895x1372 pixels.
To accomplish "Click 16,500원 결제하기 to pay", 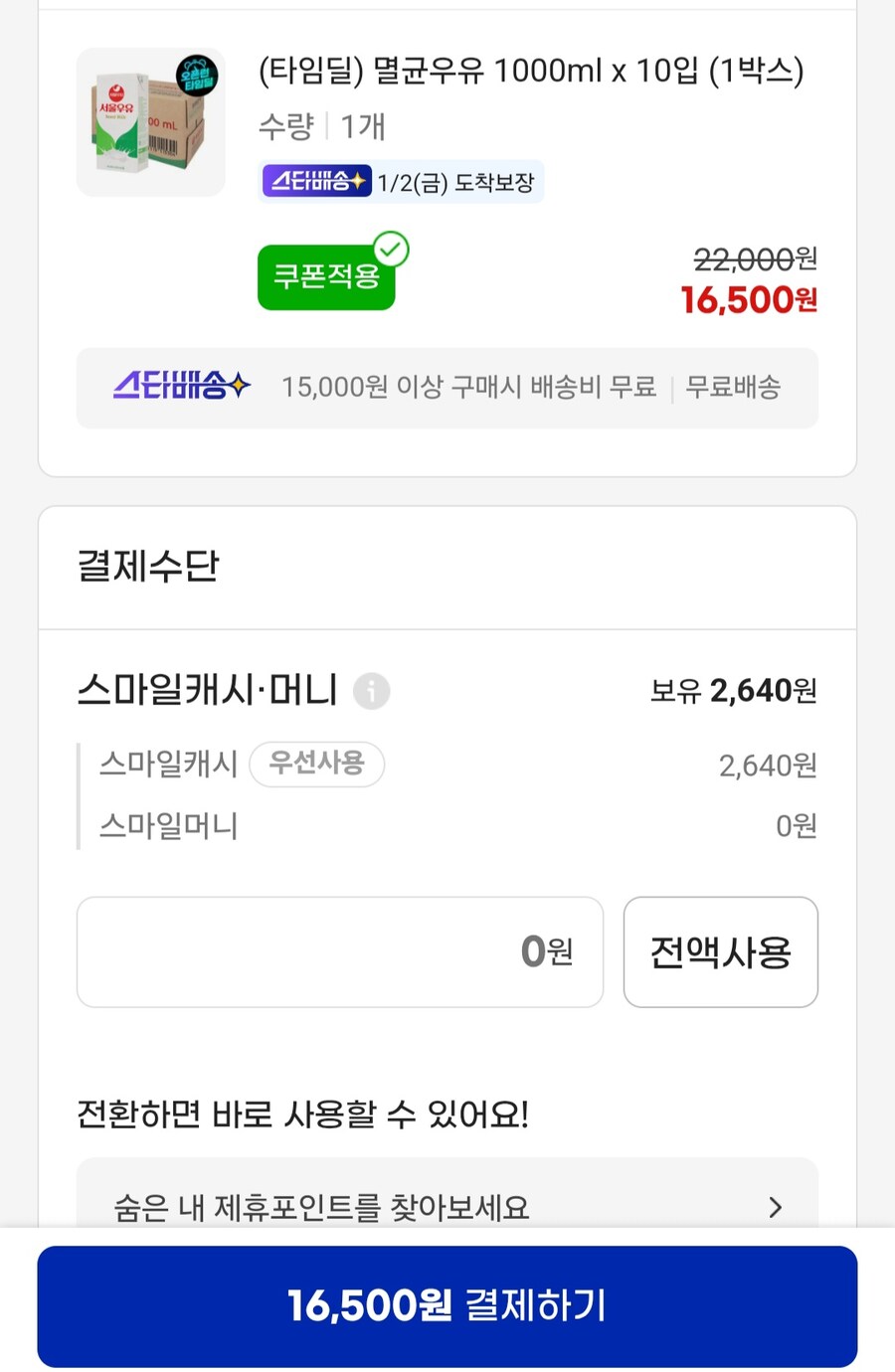I will click(447, 1306).
